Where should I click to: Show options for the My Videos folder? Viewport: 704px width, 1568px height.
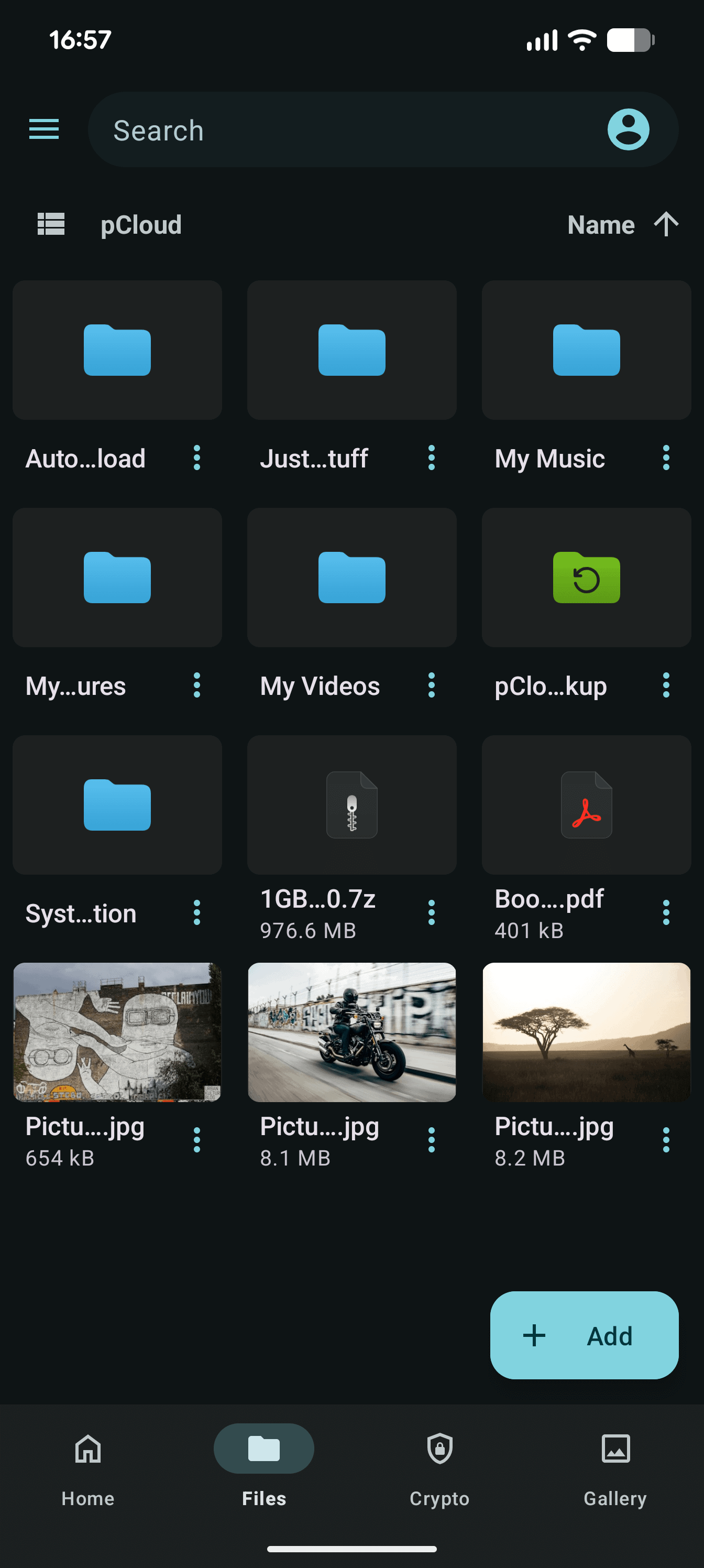tap(432, 685)
